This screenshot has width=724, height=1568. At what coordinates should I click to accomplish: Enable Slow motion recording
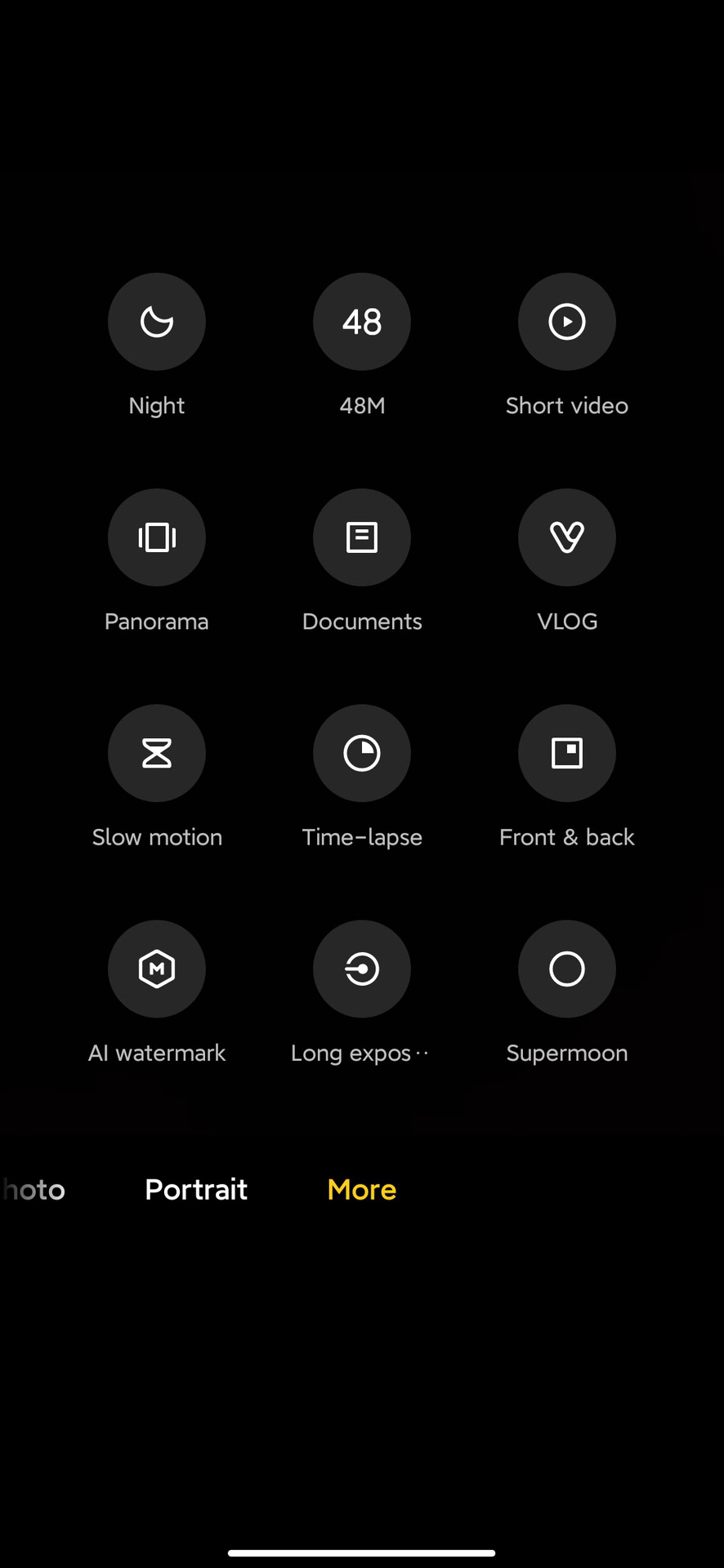pyautogui.click(x=157, y=753)
